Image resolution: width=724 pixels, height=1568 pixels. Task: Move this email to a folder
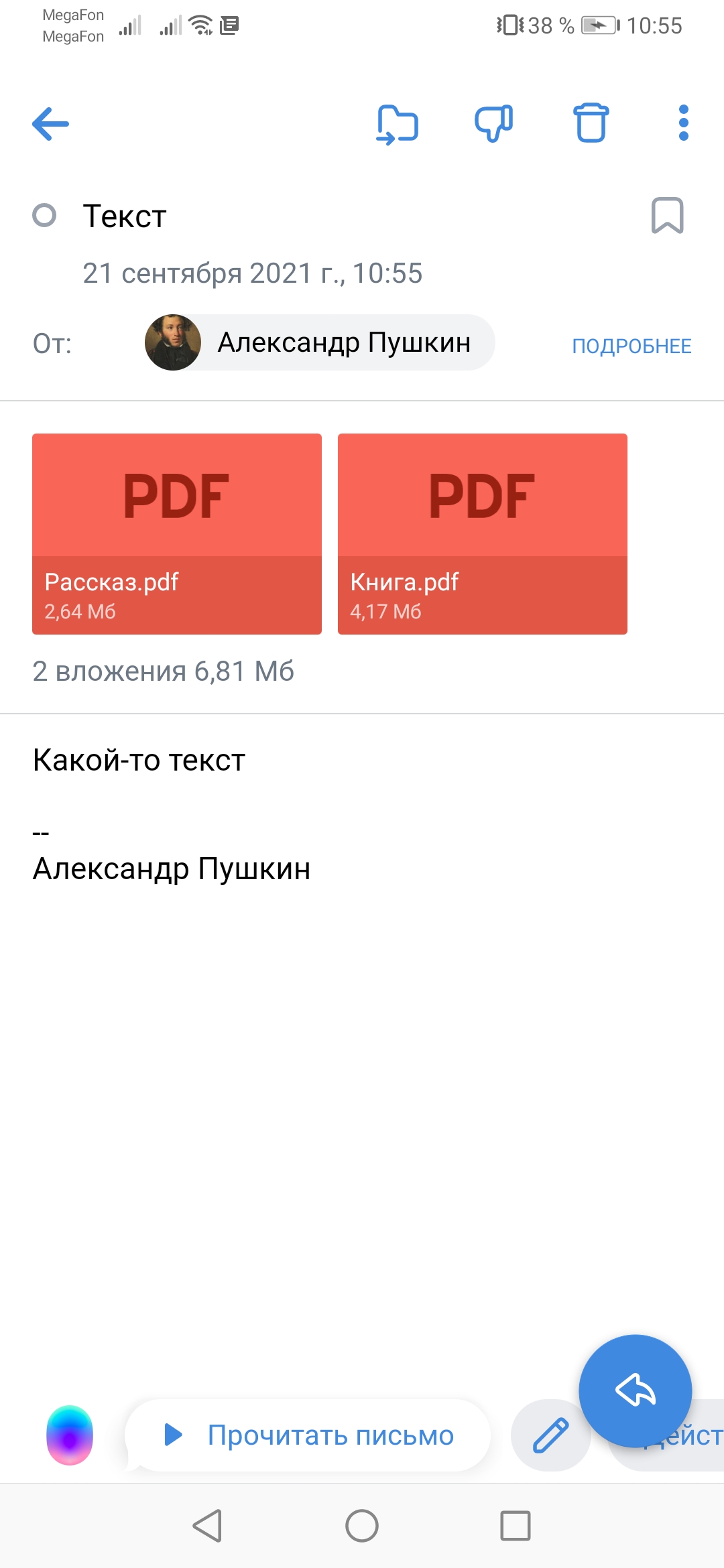tap(398, 124)
